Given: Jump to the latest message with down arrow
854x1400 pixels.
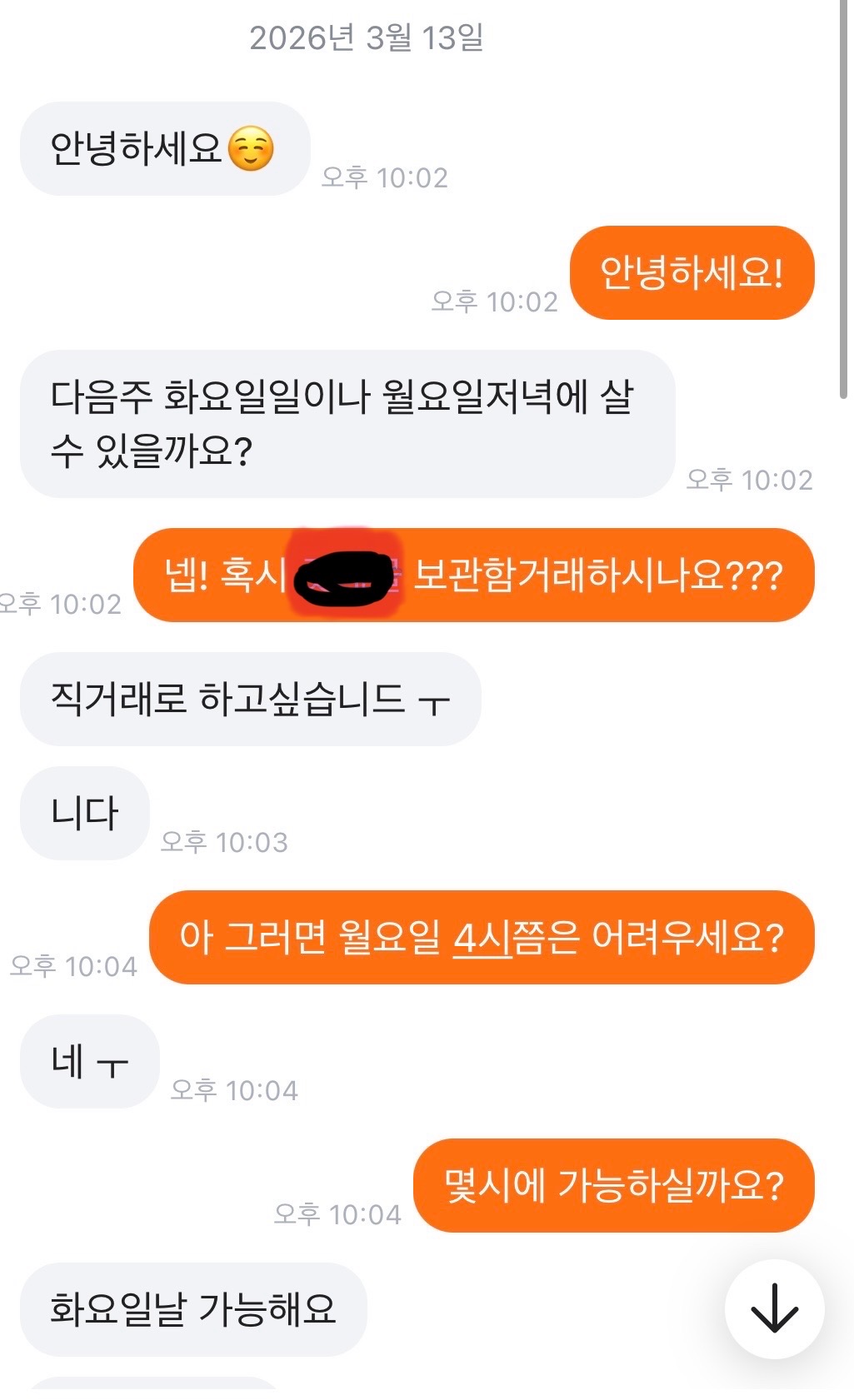Looking at the screenshot, I should pos(774,1308).
